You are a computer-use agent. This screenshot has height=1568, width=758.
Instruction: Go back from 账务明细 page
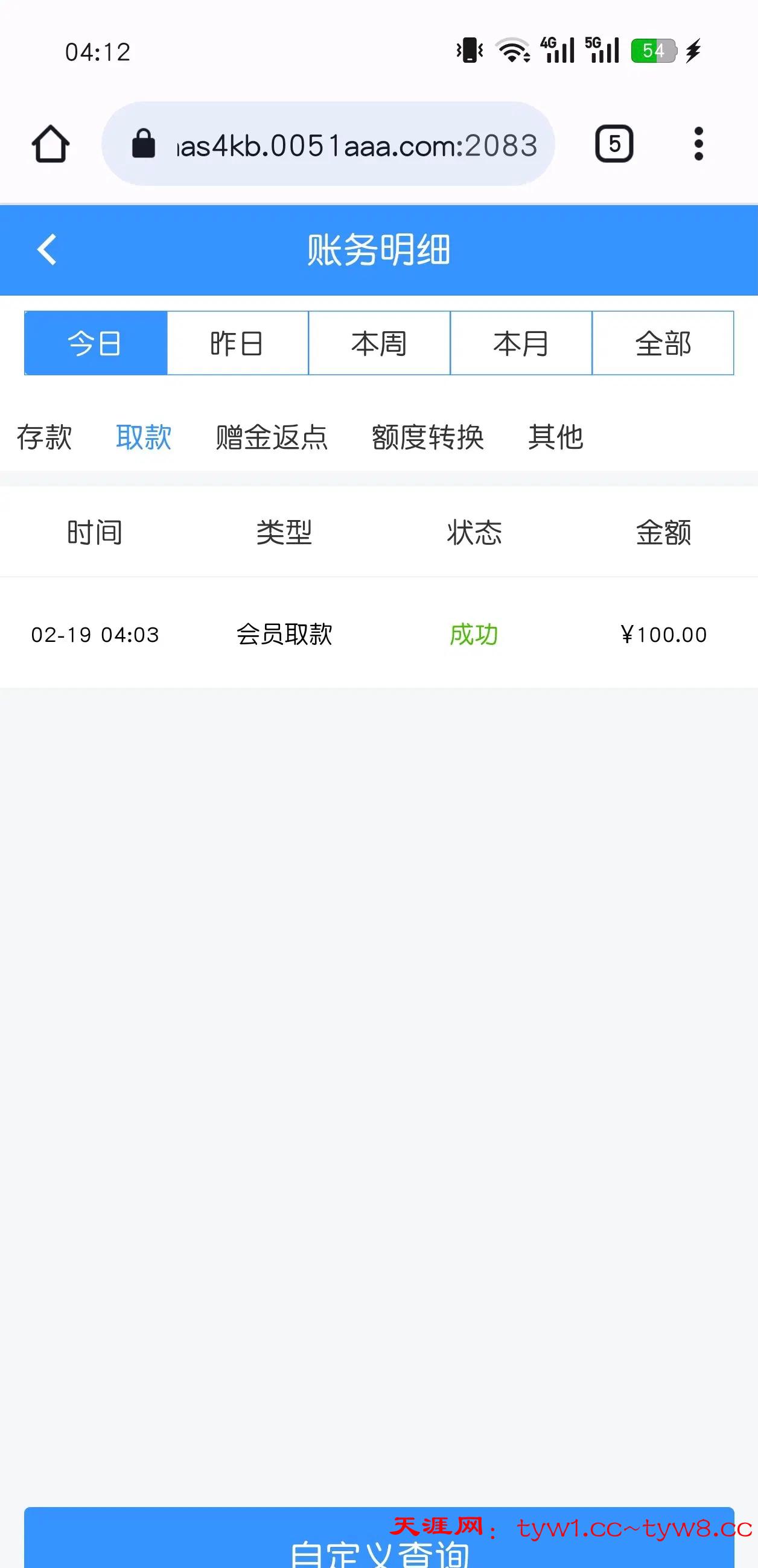[47, 250]
